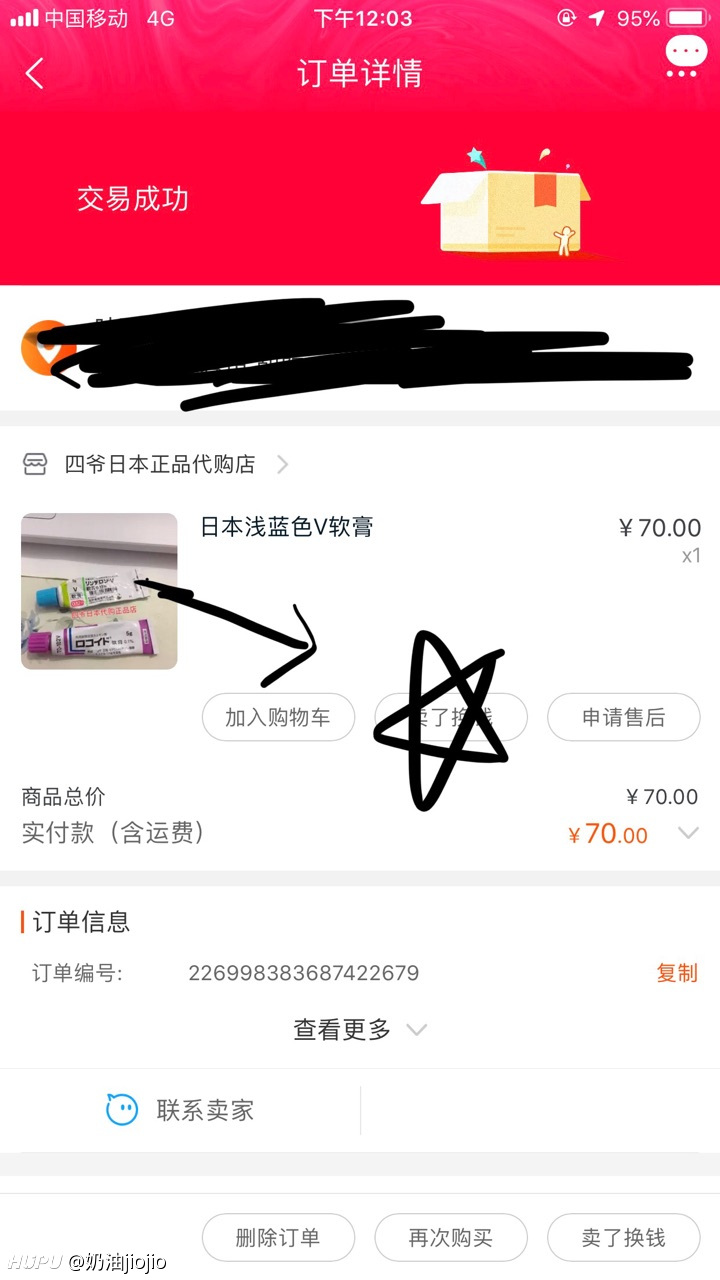Screen dimensions: 720x1280
Task: Copy the order number with 复制
Action: click(677, 973)
